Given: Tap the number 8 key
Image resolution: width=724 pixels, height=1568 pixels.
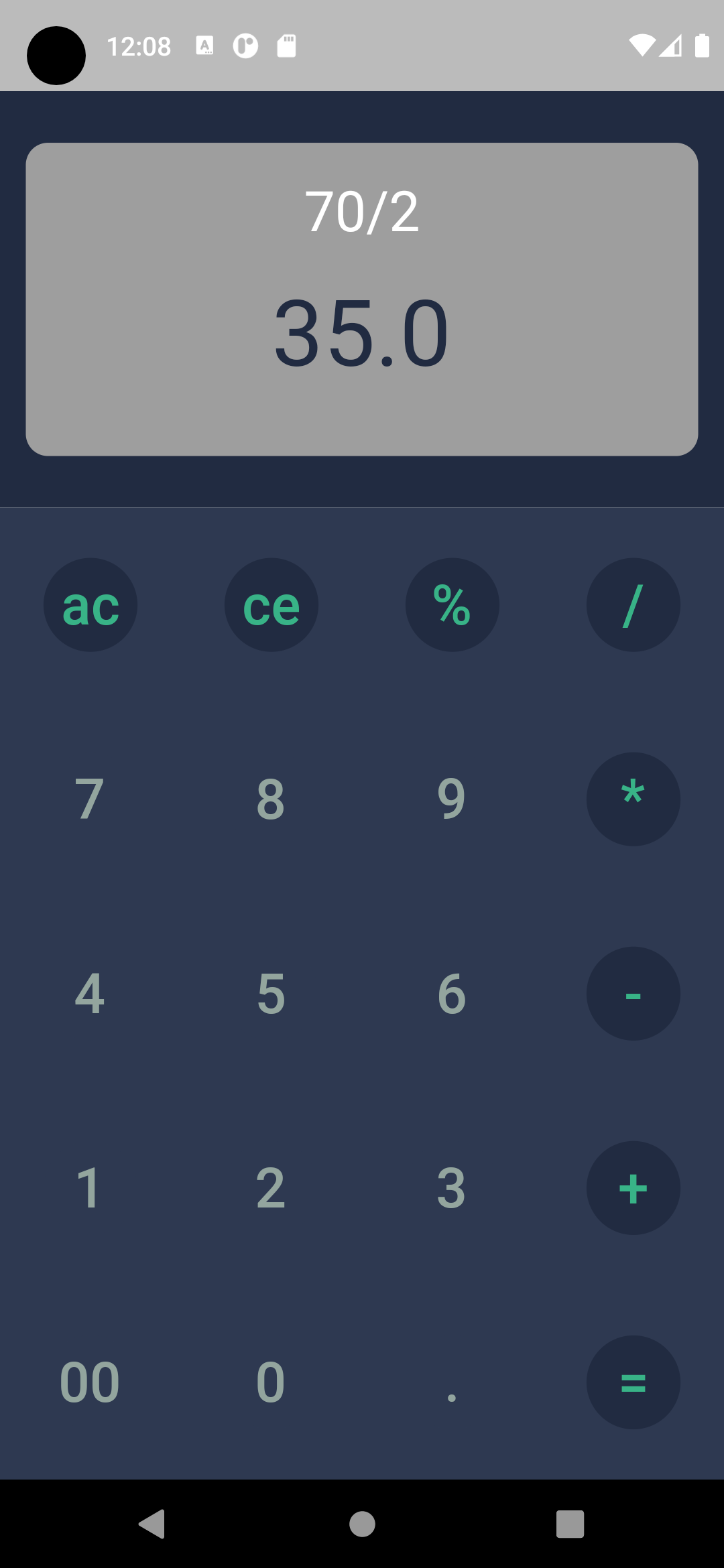Looking at the screenshot, I should [271, 799].
